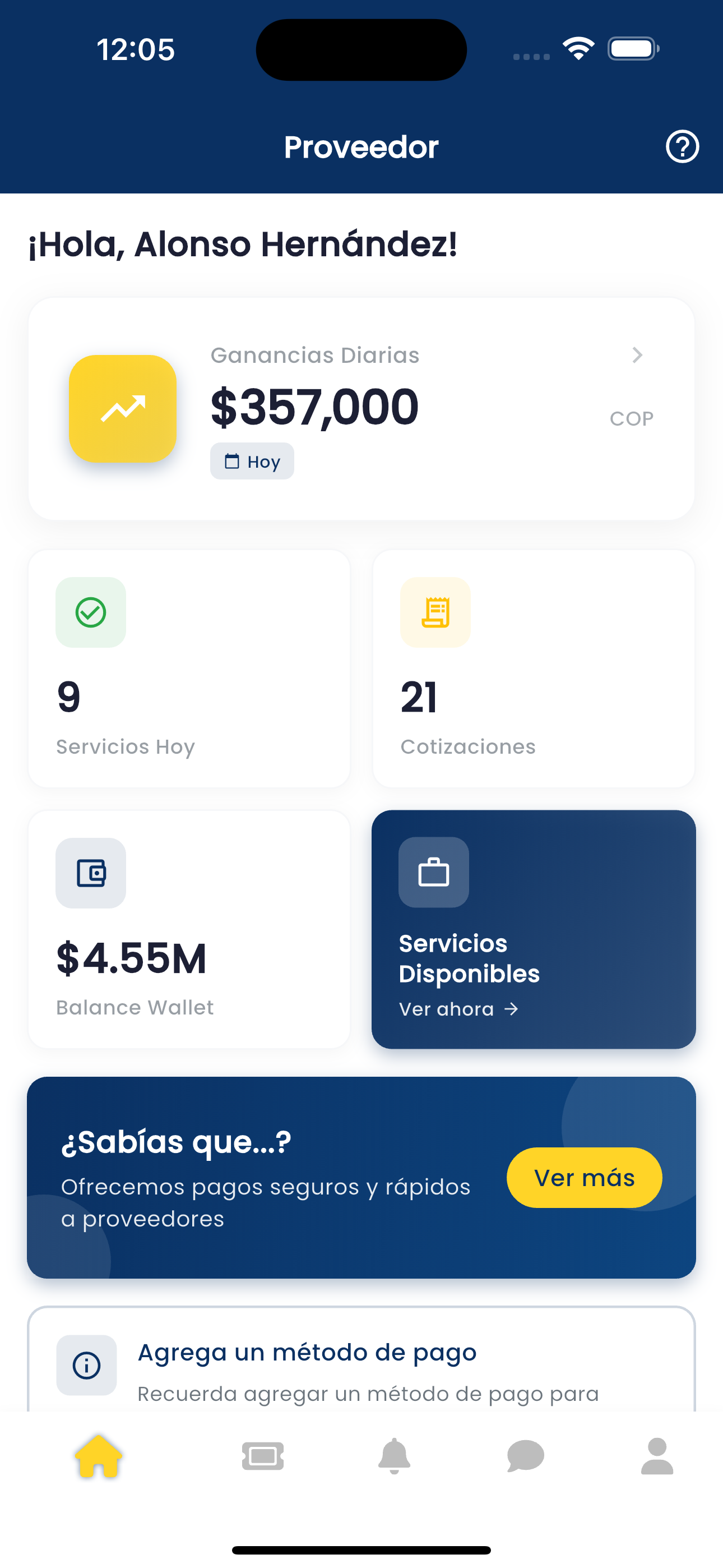This screenshot has height=1568, width=723.
Task: Open the Cards icon in the bottom bar
Action: coord(264,1456)
